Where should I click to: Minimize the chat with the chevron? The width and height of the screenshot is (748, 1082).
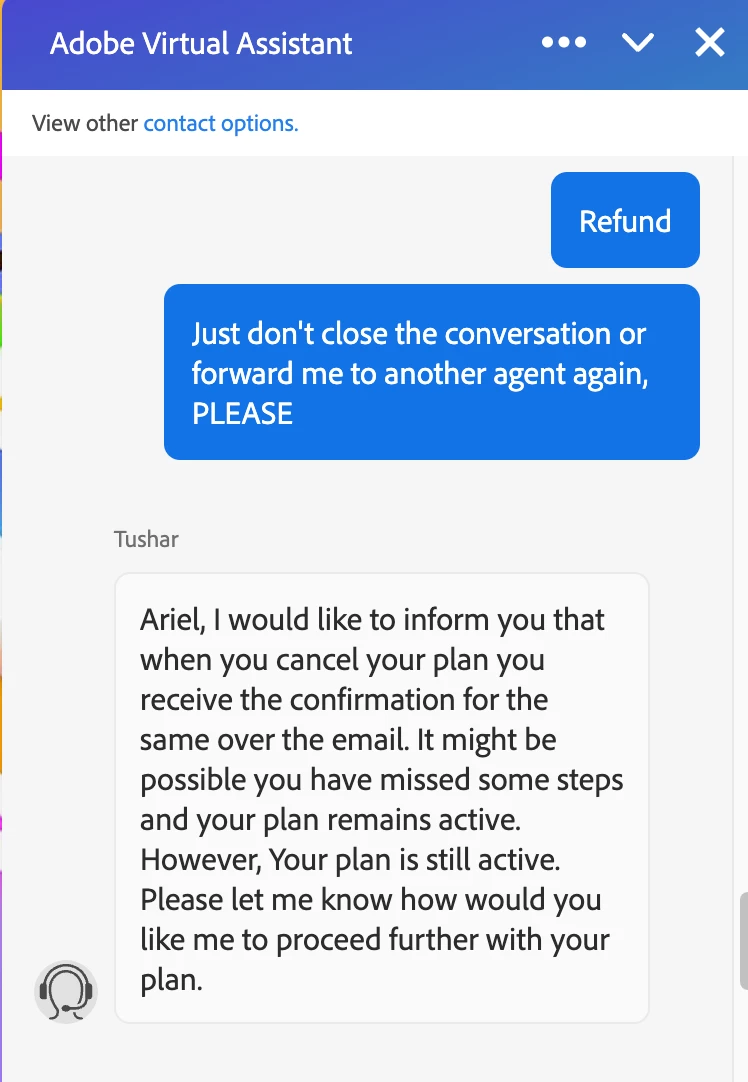(637, 43)
